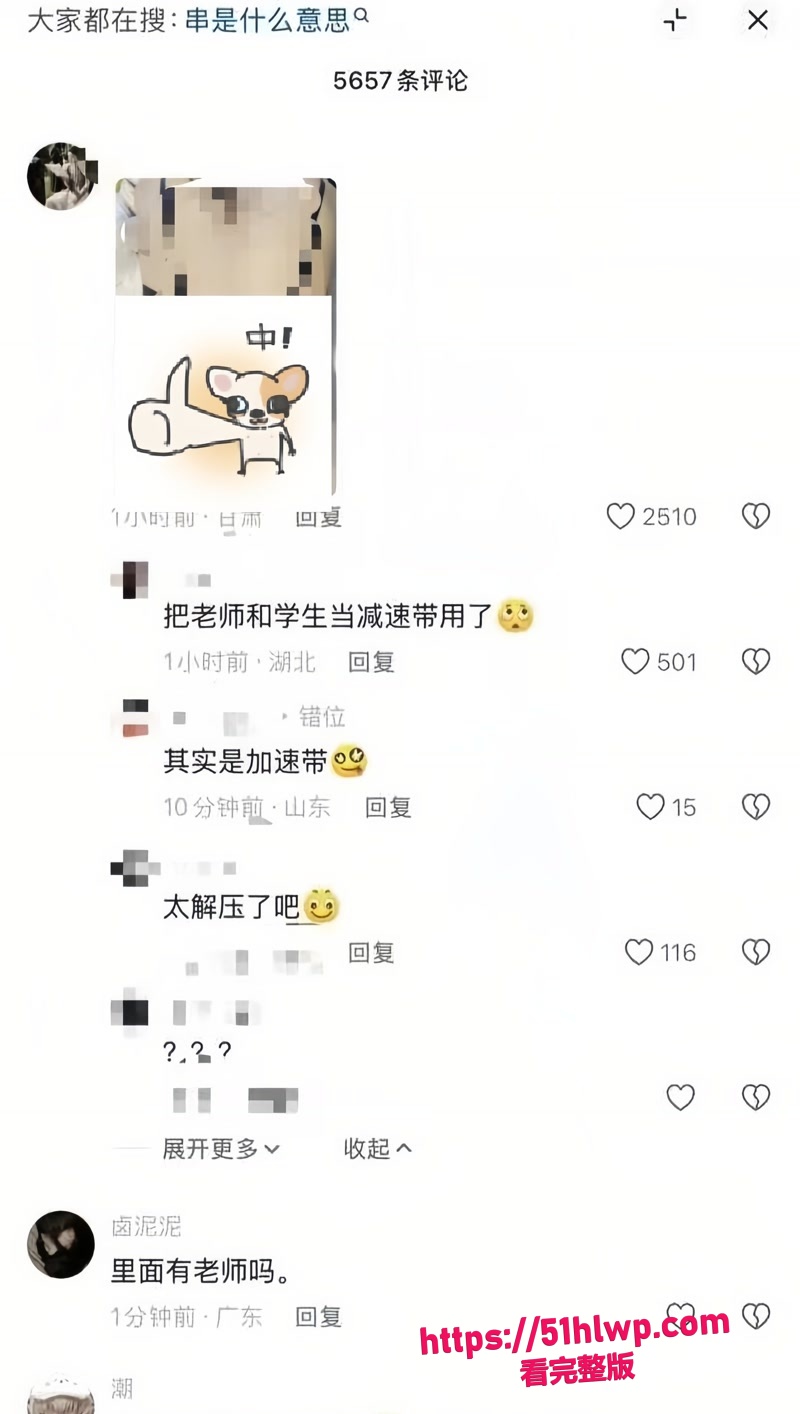Like the comment with 501 likes
800x1414 pixels.
click(x=636, y=662)
